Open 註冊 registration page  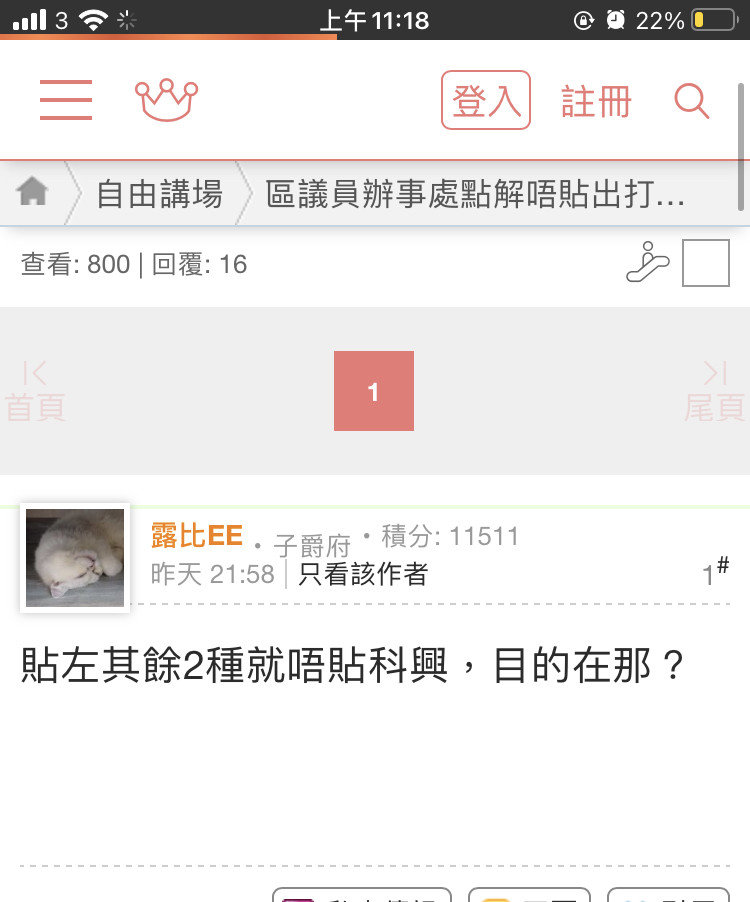pos(596,101)
